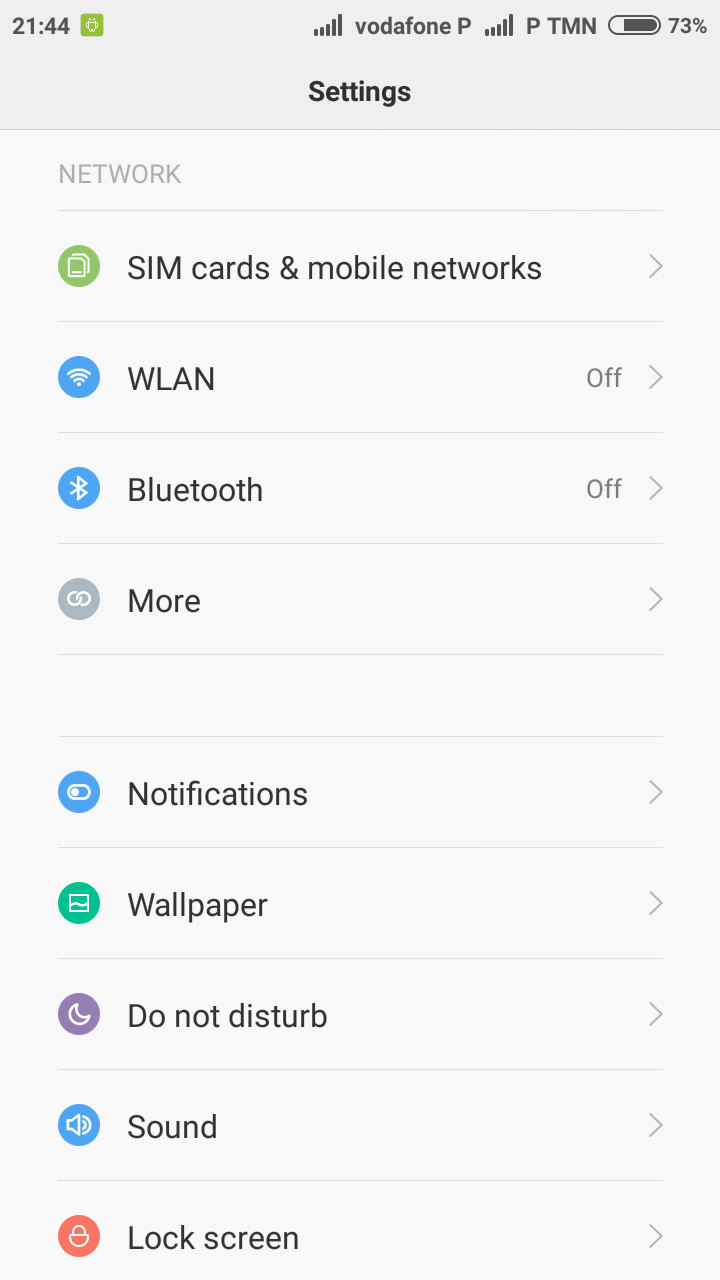Open More network options
Viewport: 720px width, 1280px height.
(360, 600)
